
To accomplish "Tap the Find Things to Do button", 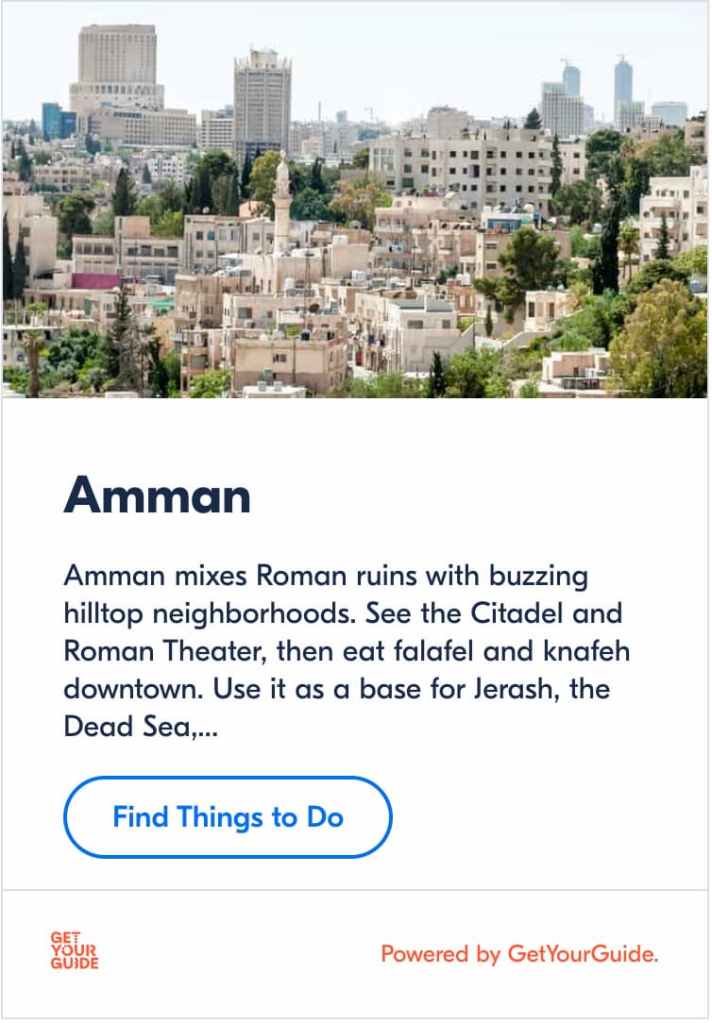I will pyautogui.click(x=228, y=817).
